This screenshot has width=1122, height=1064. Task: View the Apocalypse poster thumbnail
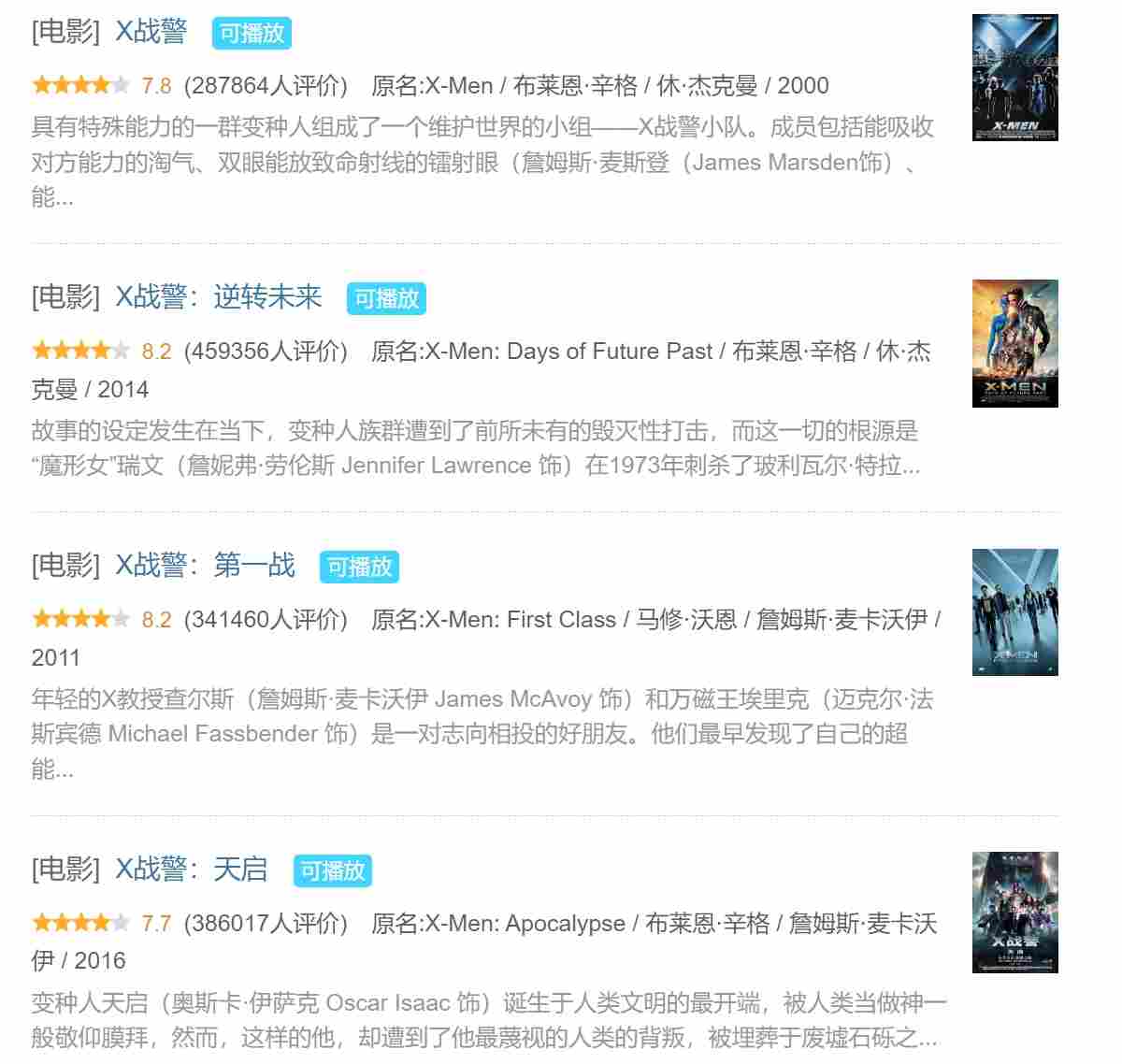[1014, 913]
